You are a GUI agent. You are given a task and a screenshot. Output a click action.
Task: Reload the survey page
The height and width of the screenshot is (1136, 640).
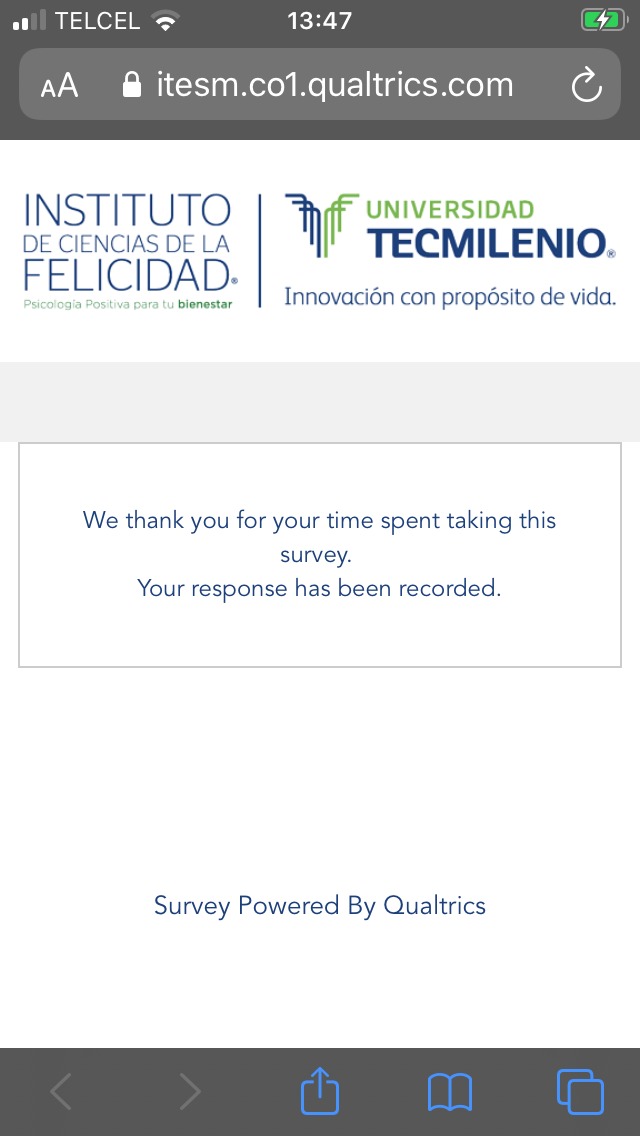[587, 86]
